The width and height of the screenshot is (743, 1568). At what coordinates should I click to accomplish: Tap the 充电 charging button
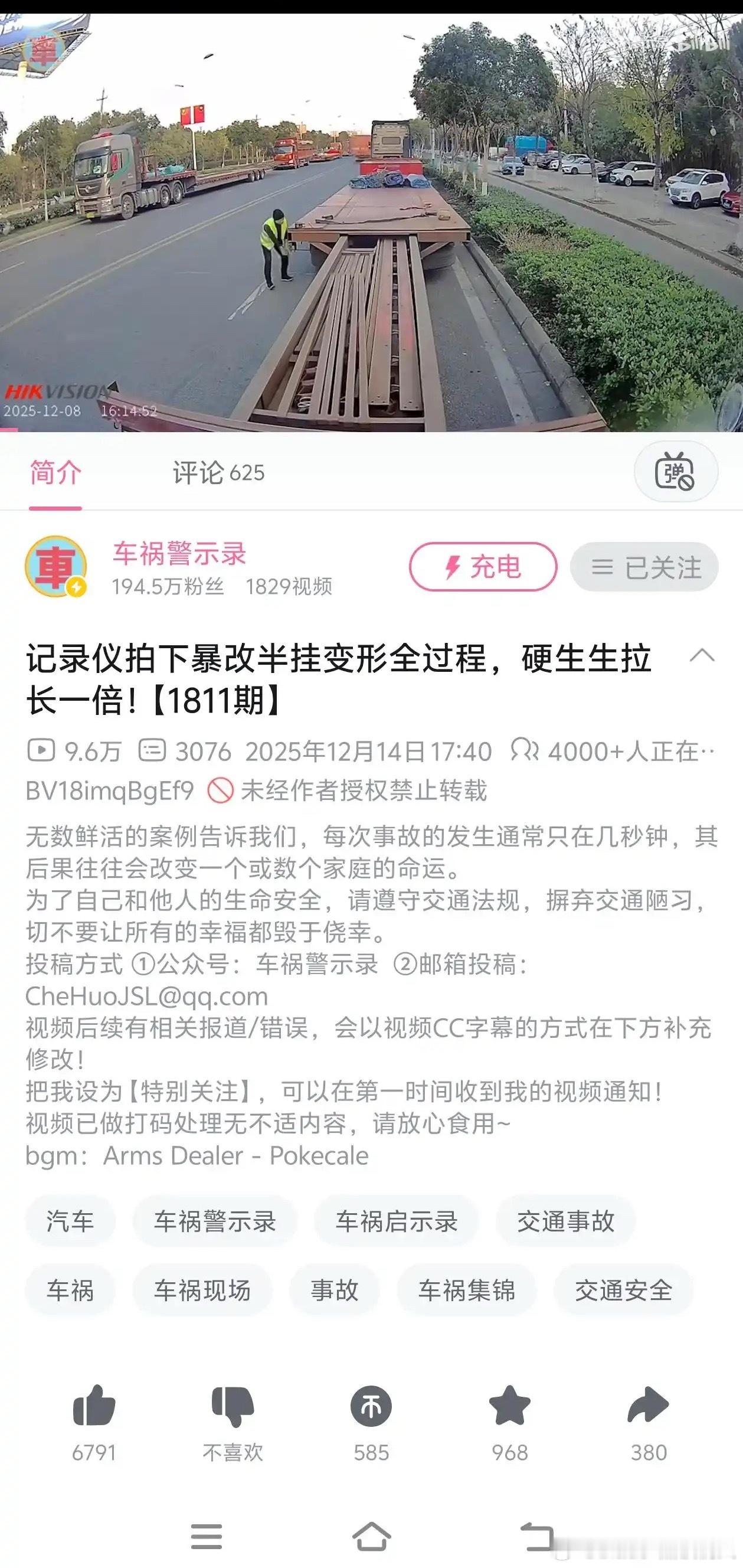pyautogui.click(x=484, y=567)
